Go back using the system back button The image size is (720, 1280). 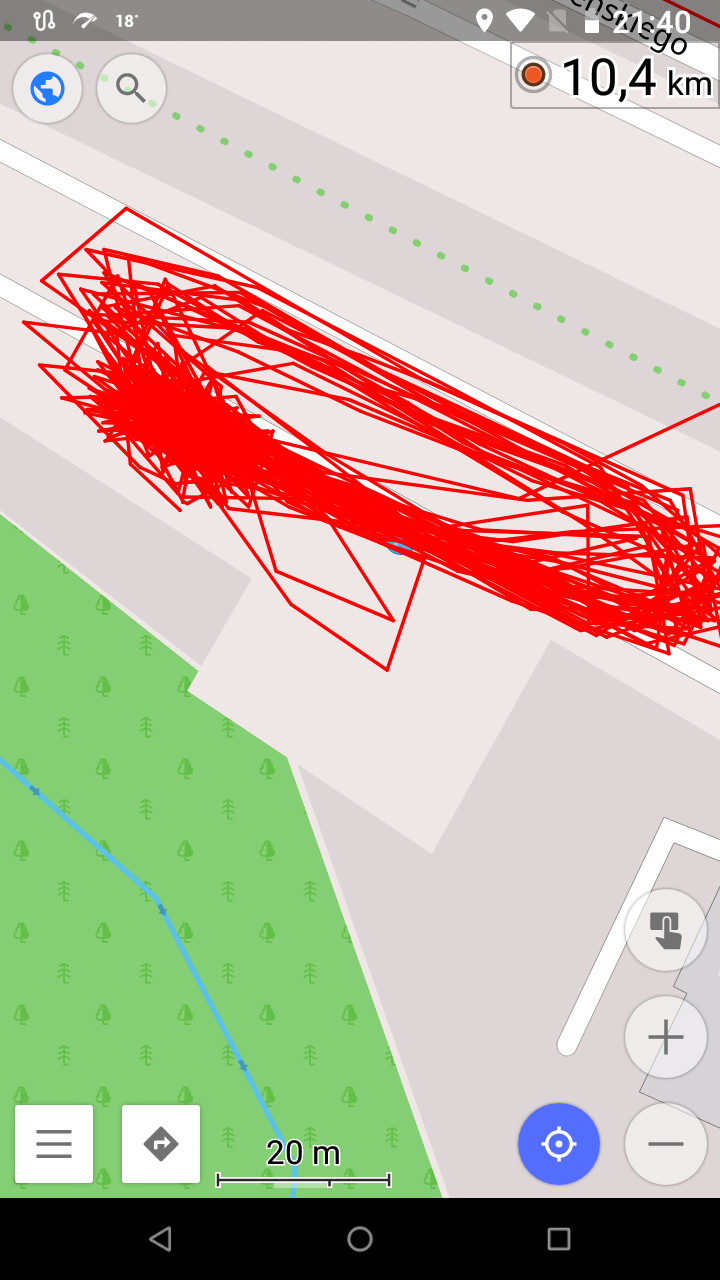pyautogui.click(x=160, y=1239)
